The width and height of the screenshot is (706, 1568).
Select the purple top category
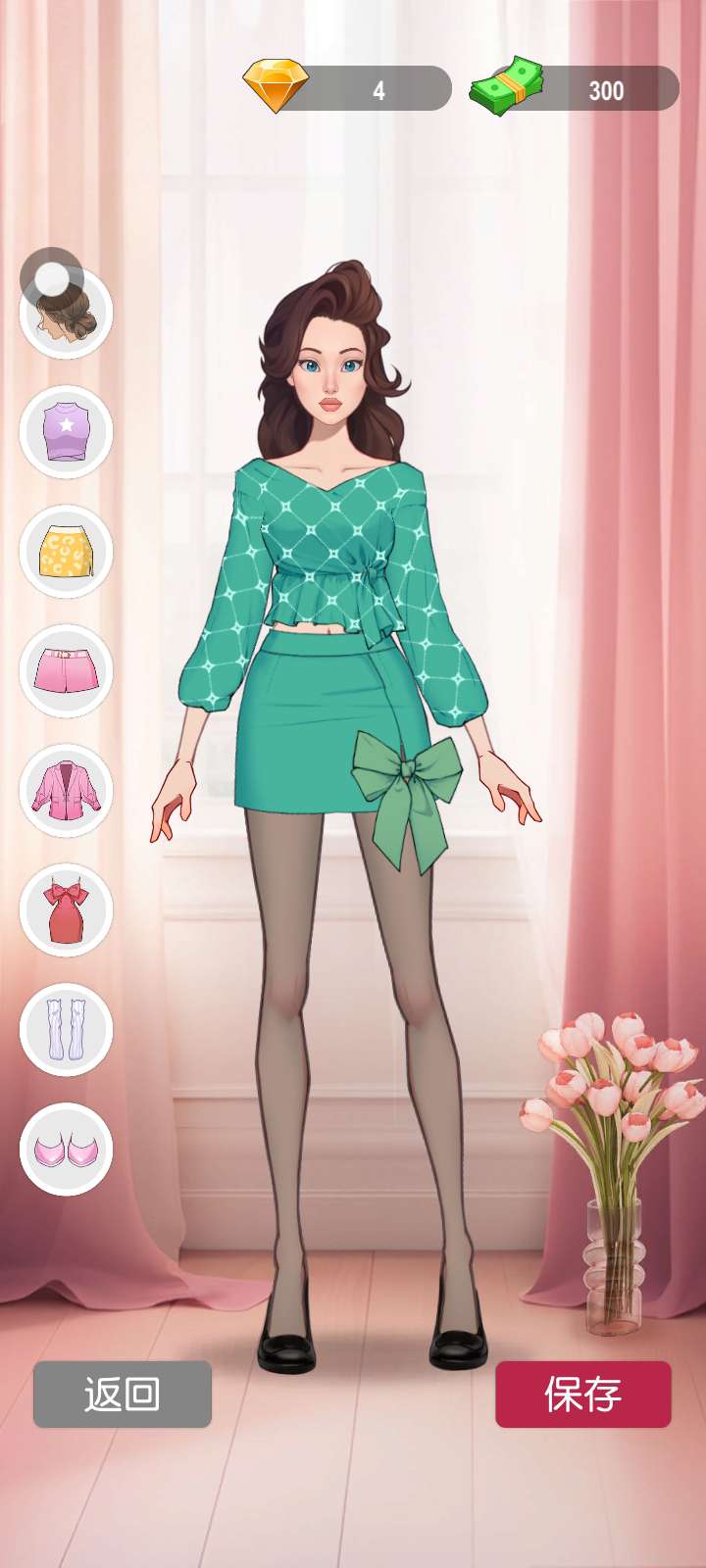point(66,432)
